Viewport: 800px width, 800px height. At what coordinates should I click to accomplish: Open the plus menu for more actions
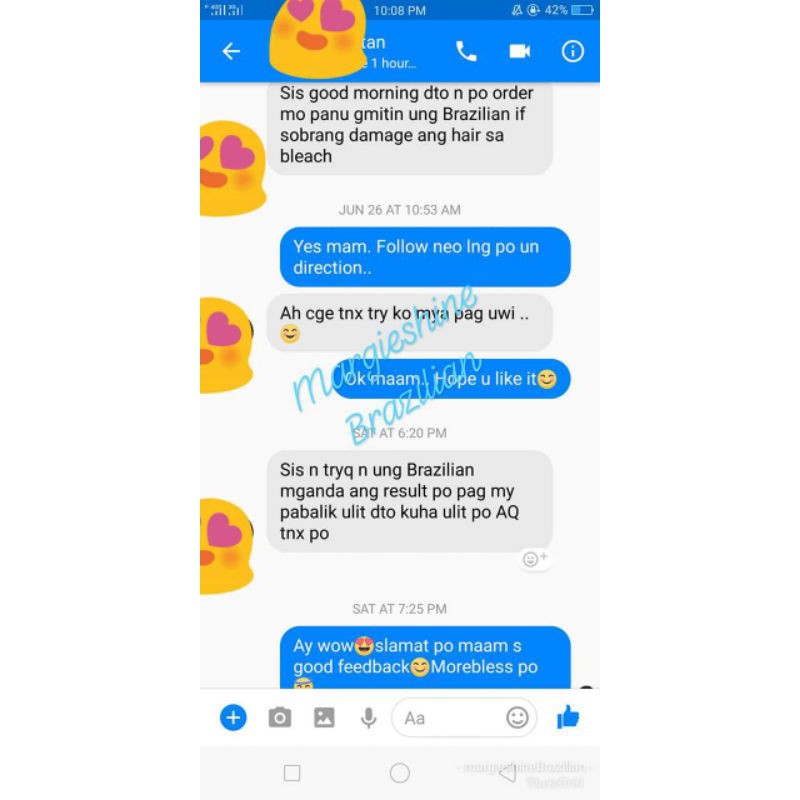point(233,717)
